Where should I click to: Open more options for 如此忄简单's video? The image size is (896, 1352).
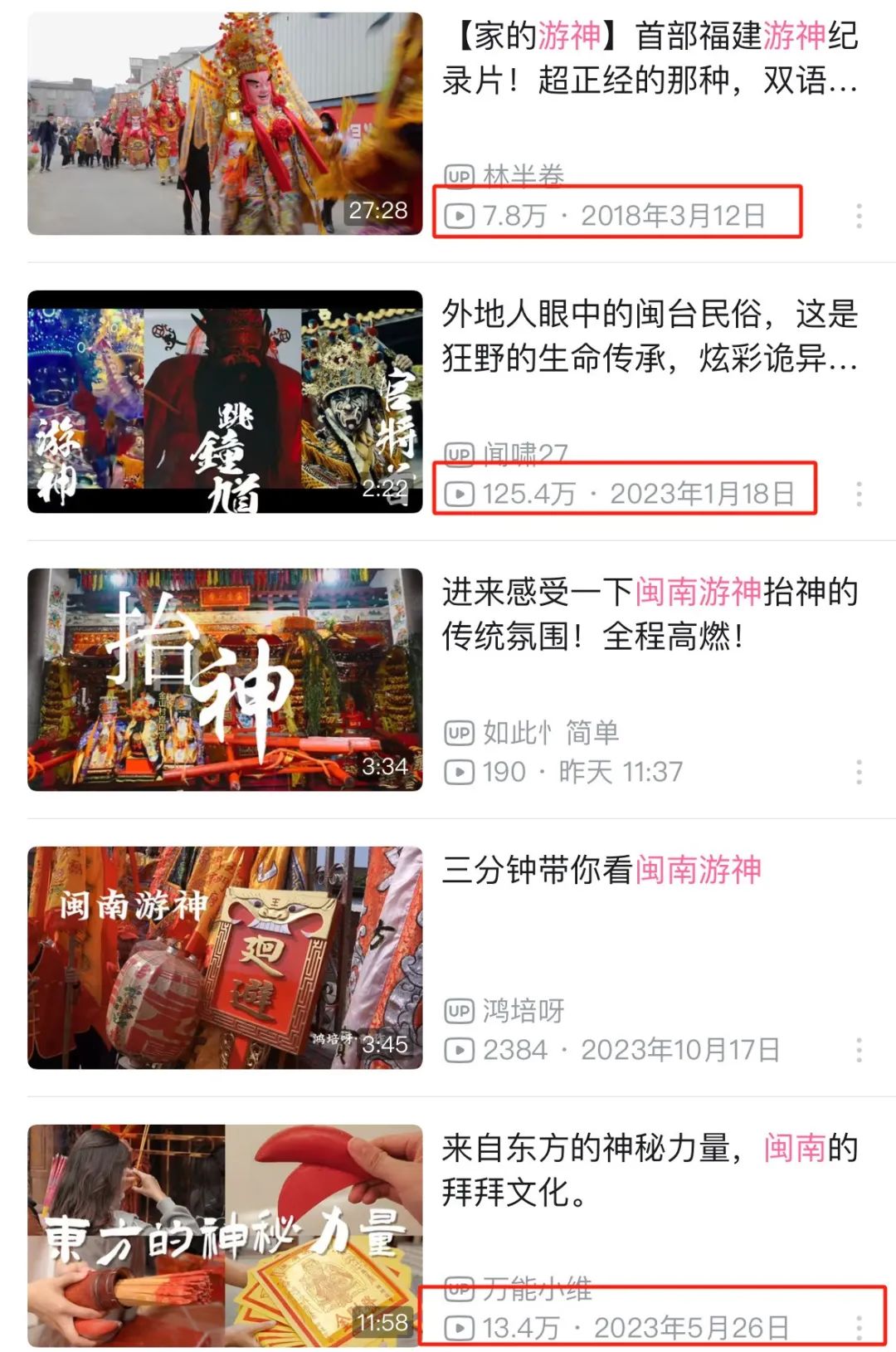click(859, 772)
